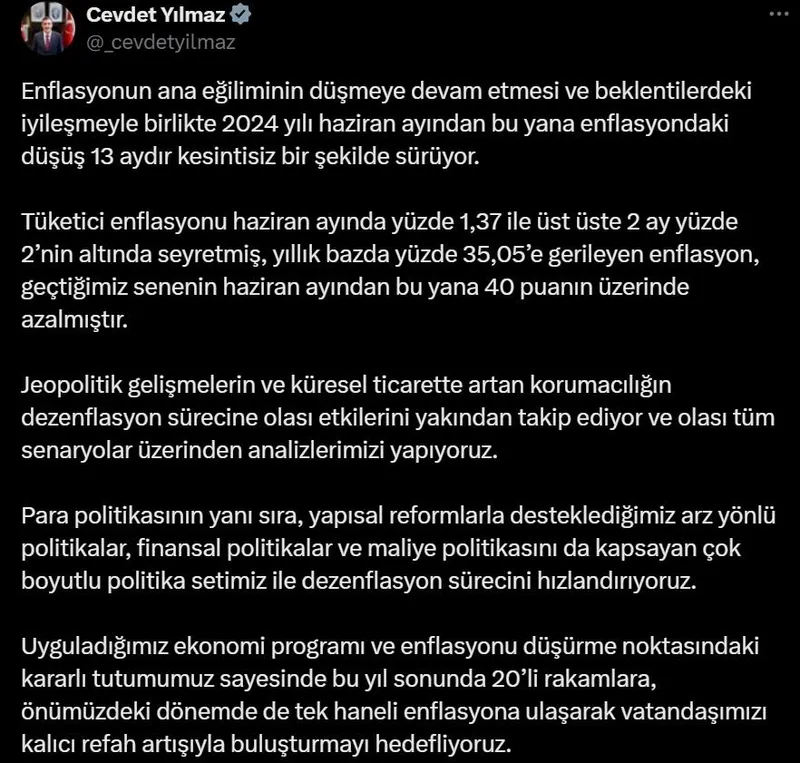Open the @_cevdetyilmaz handle
Viewport: 800px width, 763px height.
click(162, 42)
